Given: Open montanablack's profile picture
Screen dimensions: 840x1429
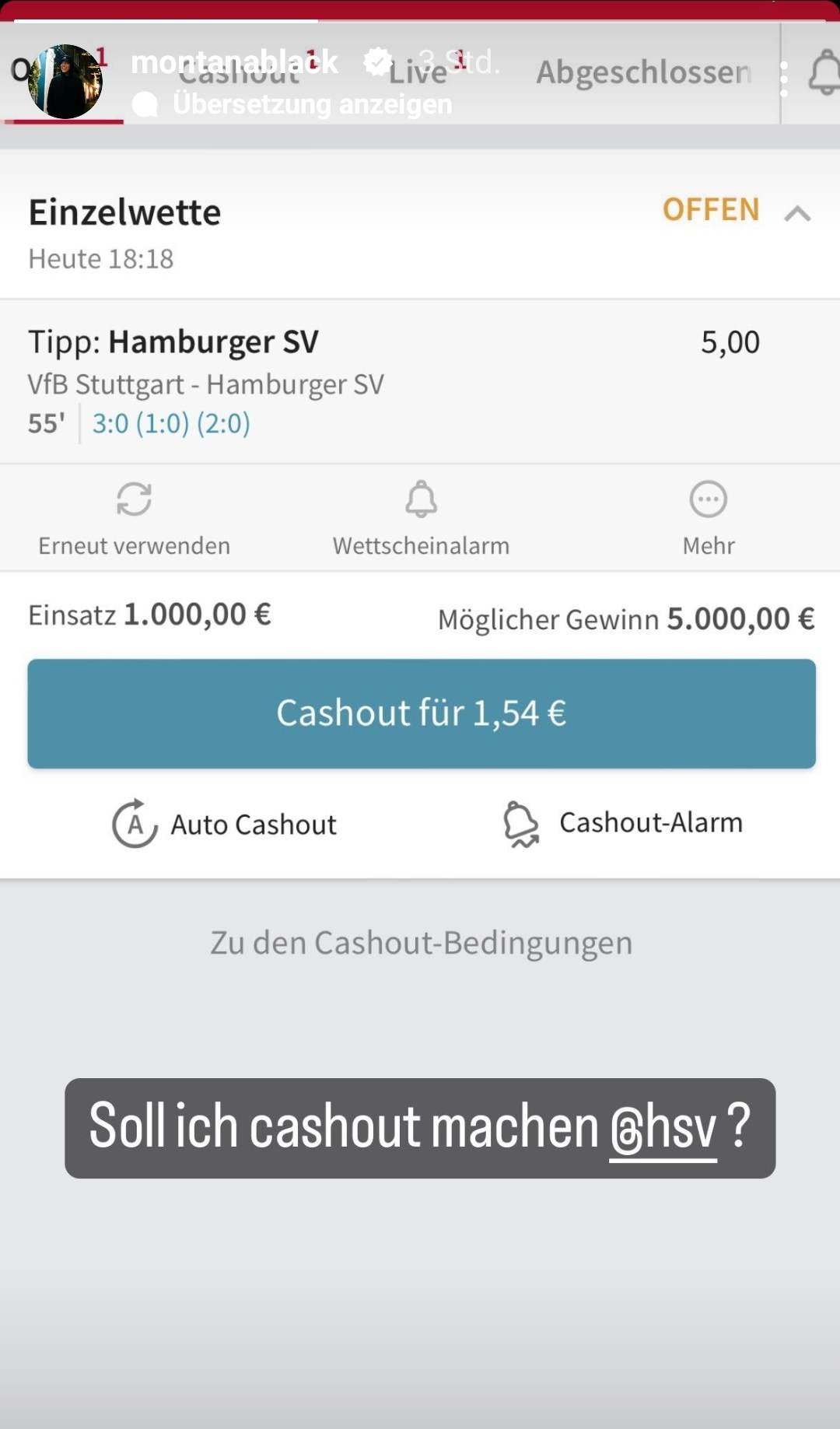Looking at the screenshot, I should click(x=65, y=81).
